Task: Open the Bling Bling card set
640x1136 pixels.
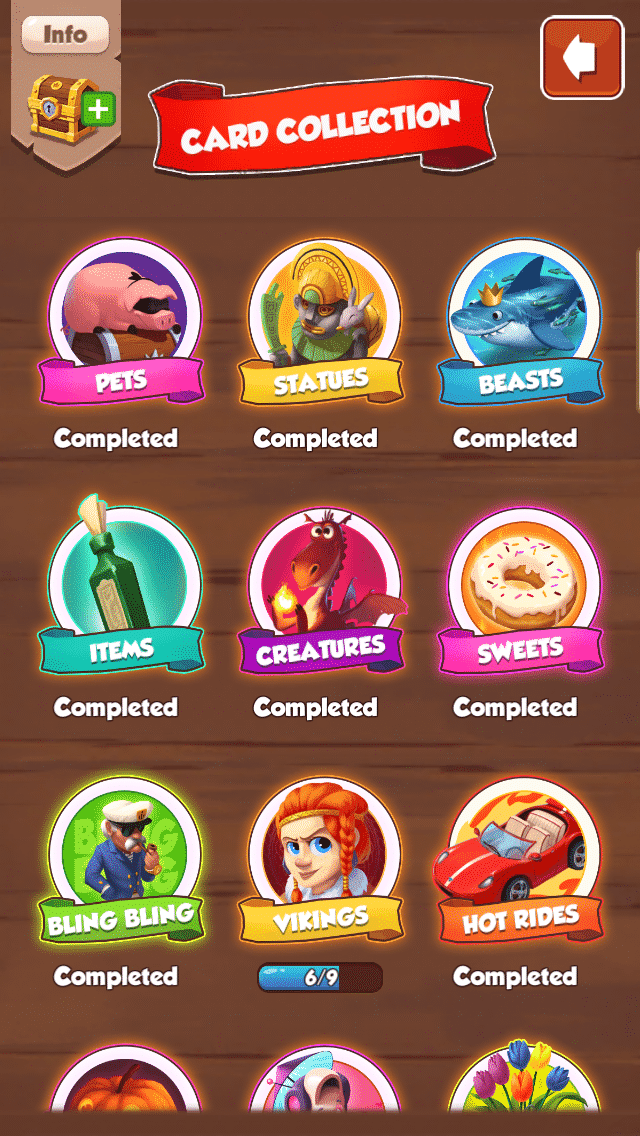Action: 122,860
